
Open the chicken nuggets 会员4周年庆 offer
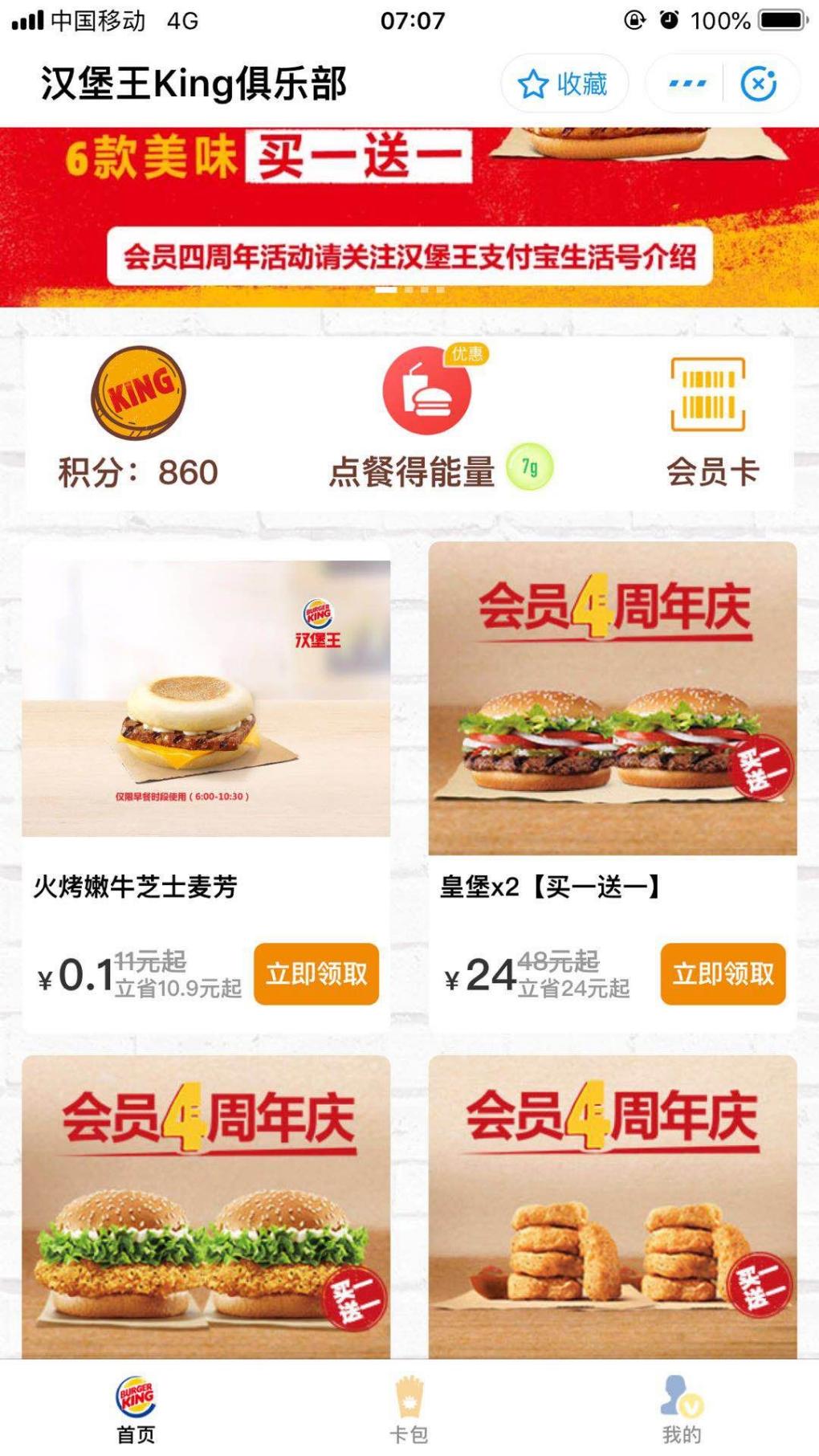(x=612, y=1205)
